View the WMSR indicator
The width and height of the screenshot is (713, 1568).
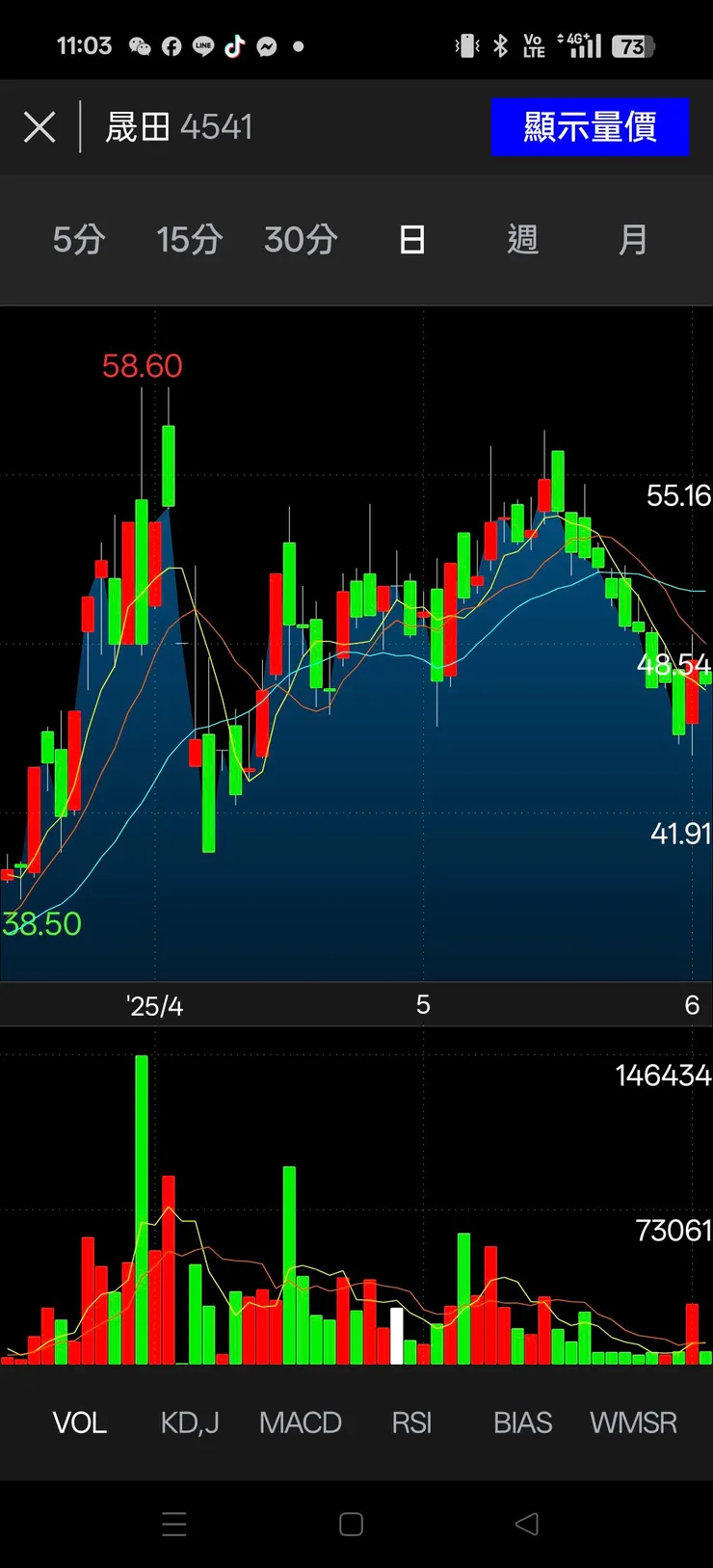click(633, 1422)
